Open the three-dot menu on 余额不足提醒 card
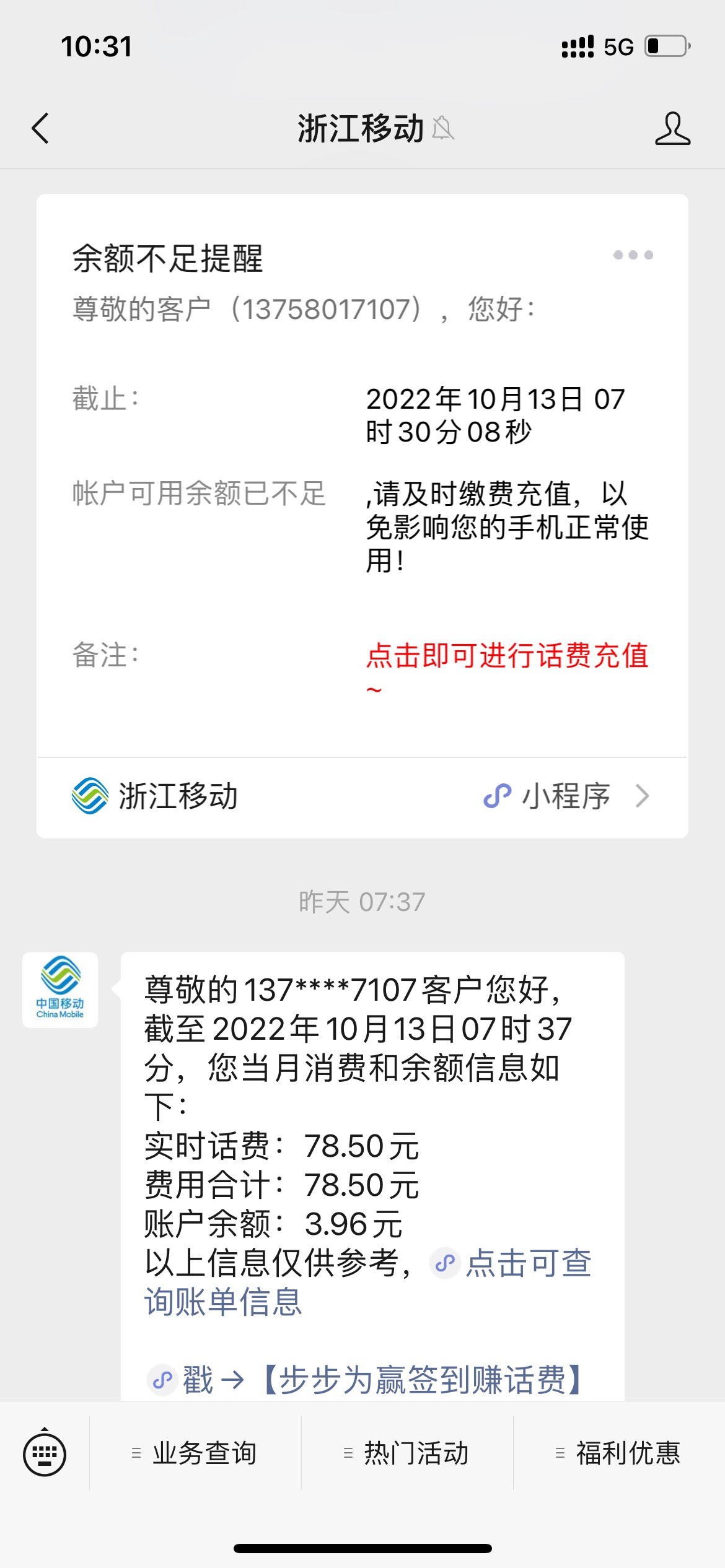Image resolution: width=725 pixels, height=1568 pixels. click(633, 255)
